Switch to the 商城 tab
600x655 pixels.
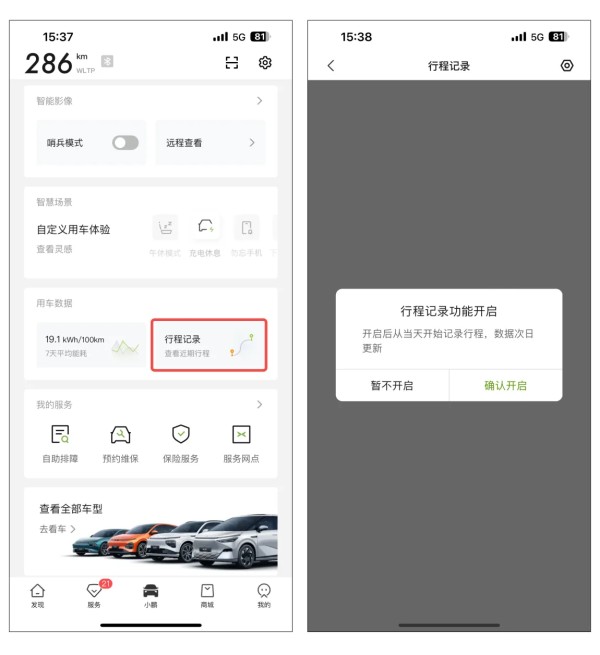tap(207, 595)
